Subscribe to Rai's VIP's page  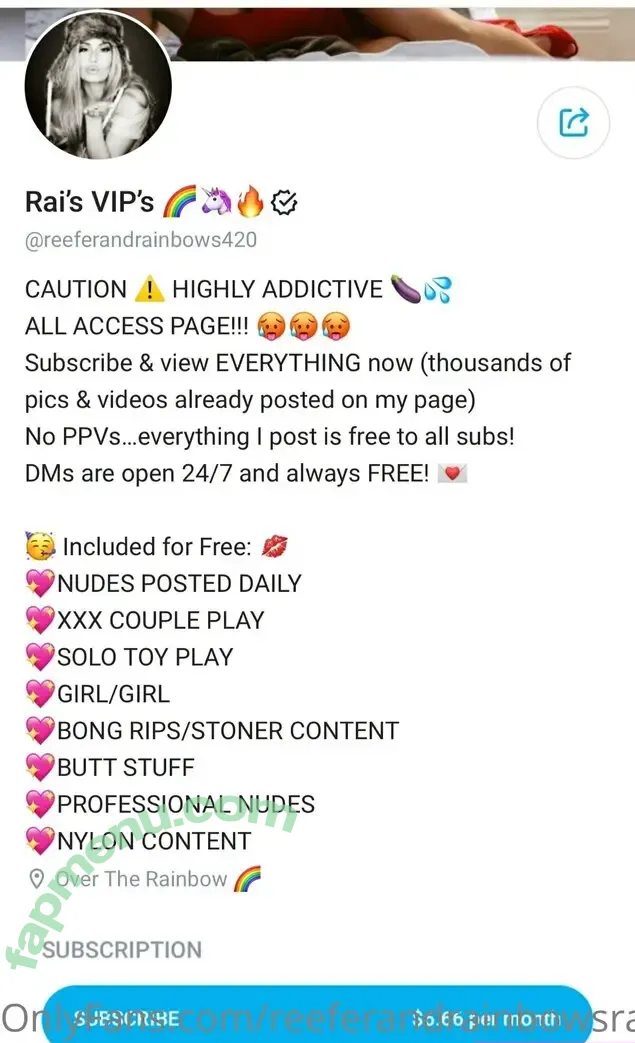click(318, 1016)
